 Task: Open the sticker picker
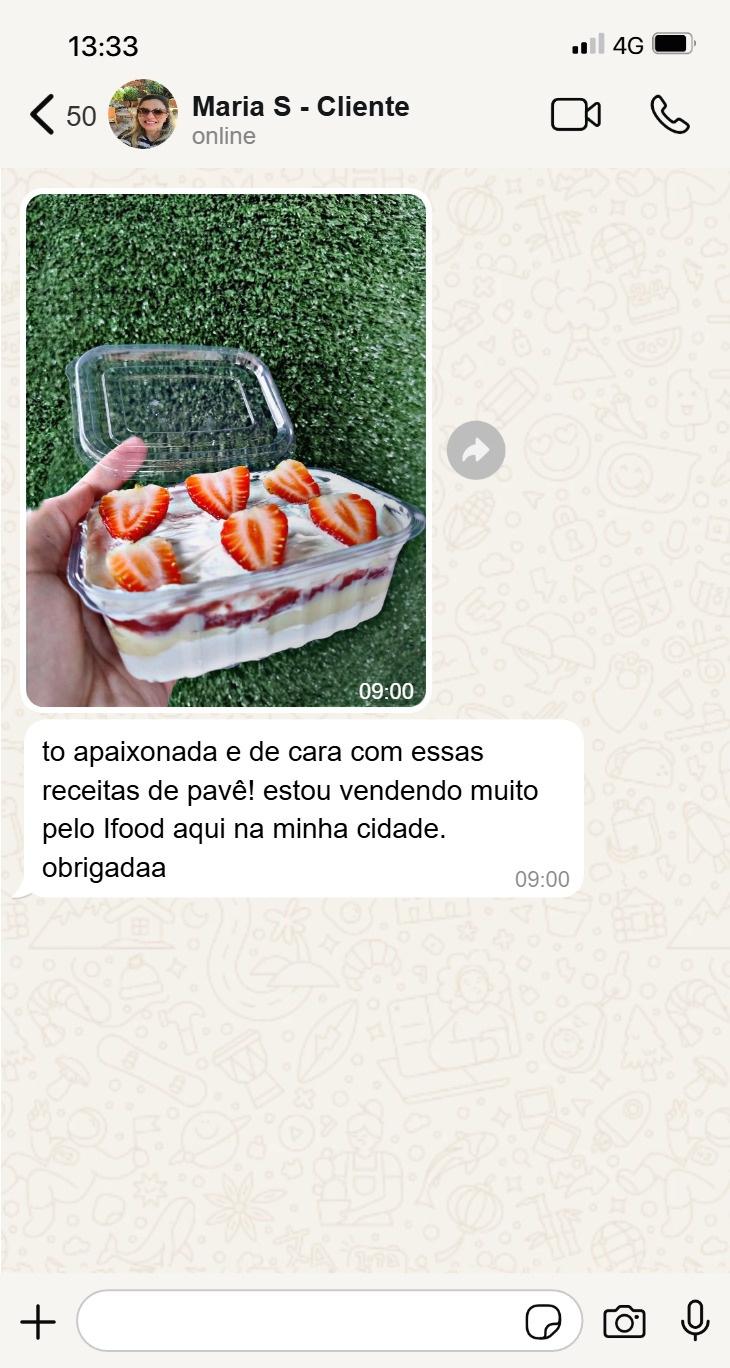click(545, 1322)
